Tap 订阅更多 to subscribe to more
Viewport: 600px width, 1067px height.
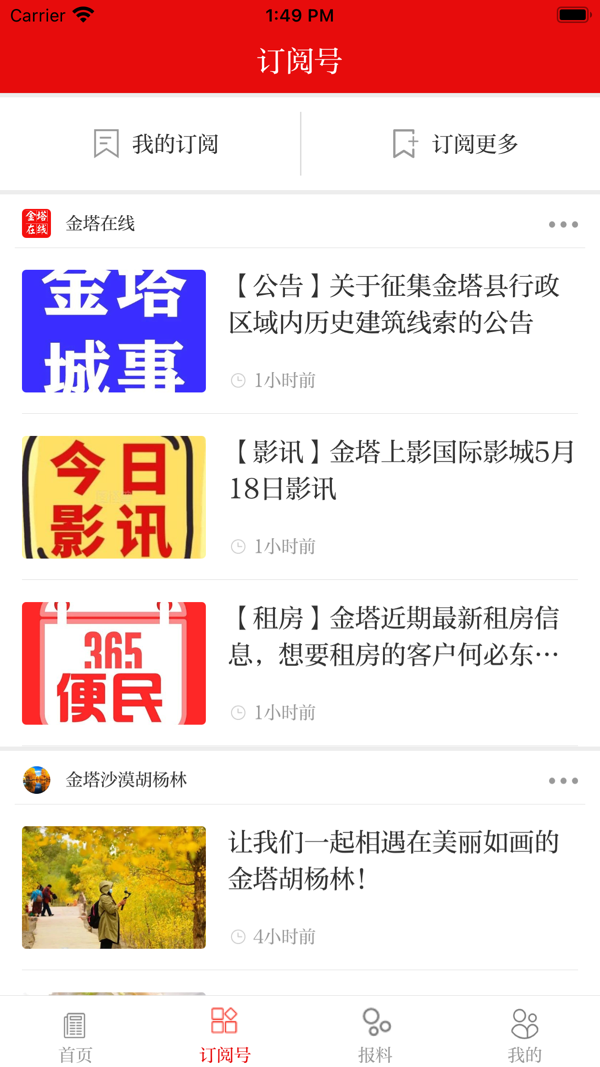[x=455, y=144]
